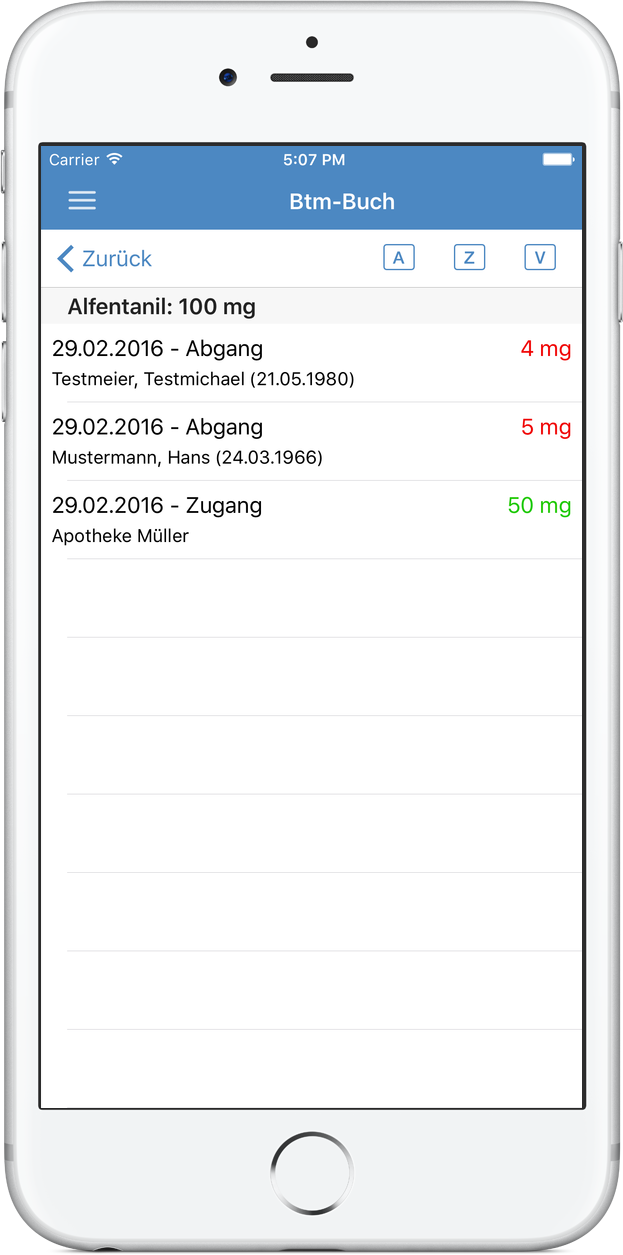This screenshot has height=1255, width=623.
Task: Open the Abgang entry for Testmeier, Testmichael
Action: coord(312,363)
